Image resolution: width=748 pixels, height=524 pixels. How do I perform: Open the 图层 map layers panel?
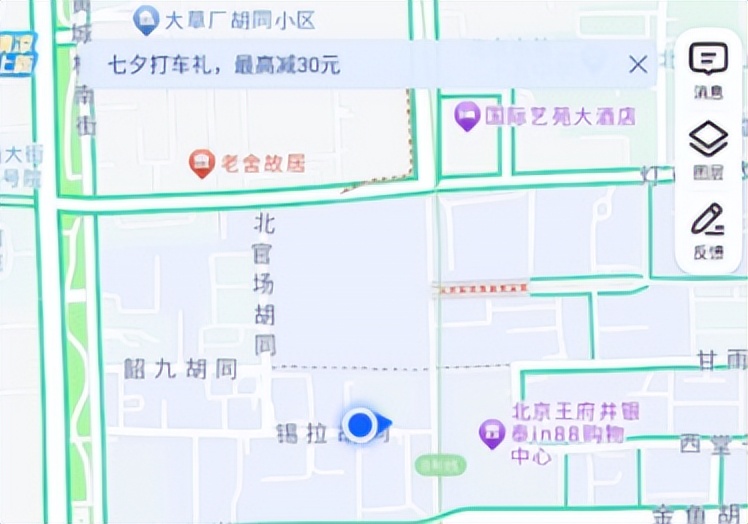pos(709,148)
